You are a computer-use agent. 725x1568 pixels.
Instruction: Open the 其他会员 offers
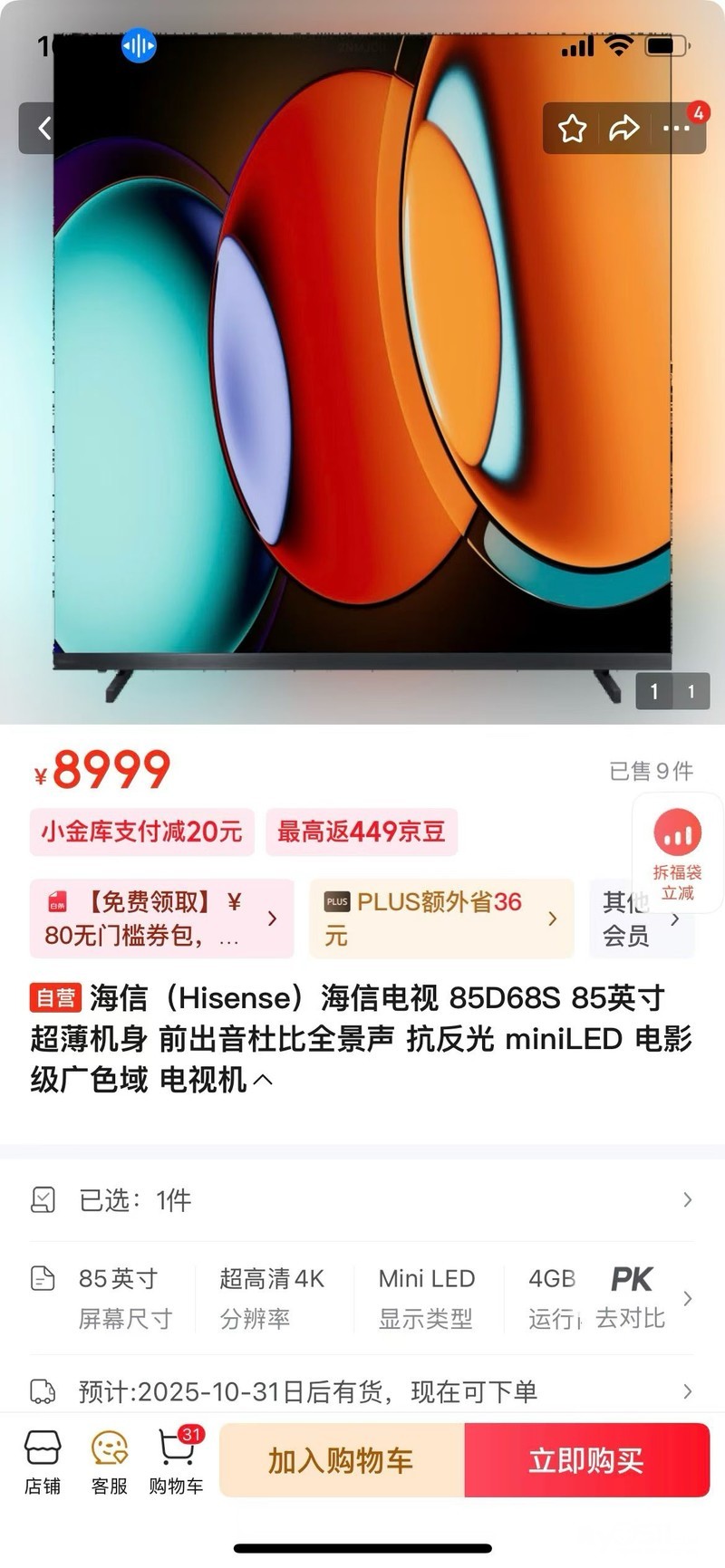point(641,919)
